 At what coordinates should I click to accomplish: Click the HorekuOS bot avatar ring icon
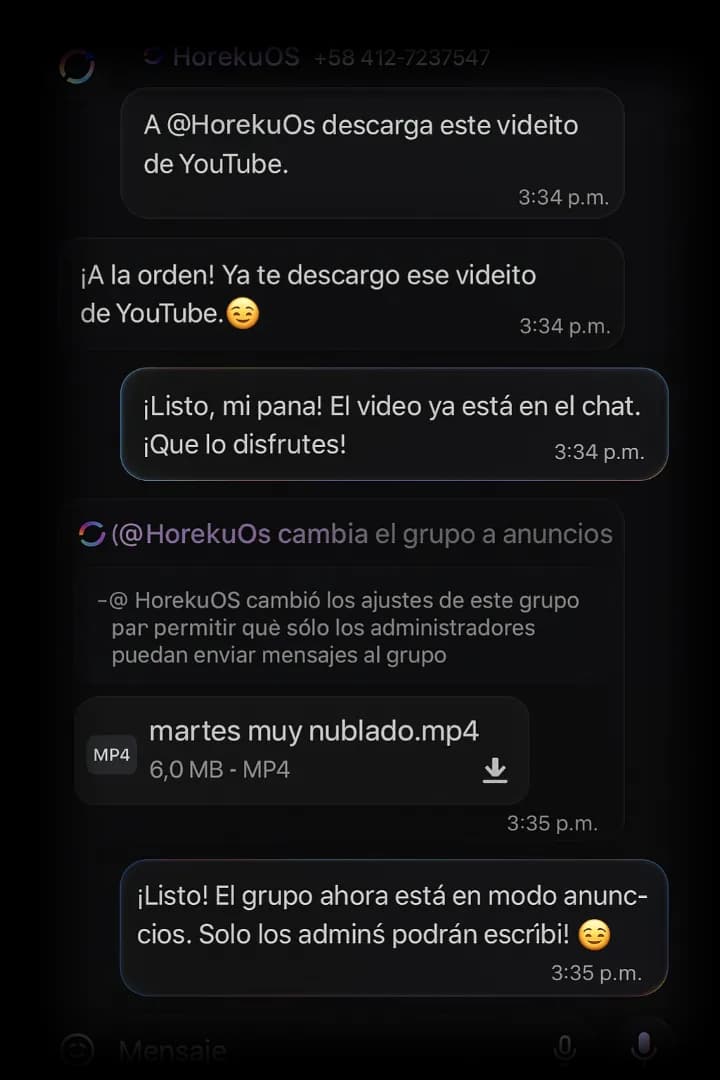pyautogui.click(x=77, y=67)
